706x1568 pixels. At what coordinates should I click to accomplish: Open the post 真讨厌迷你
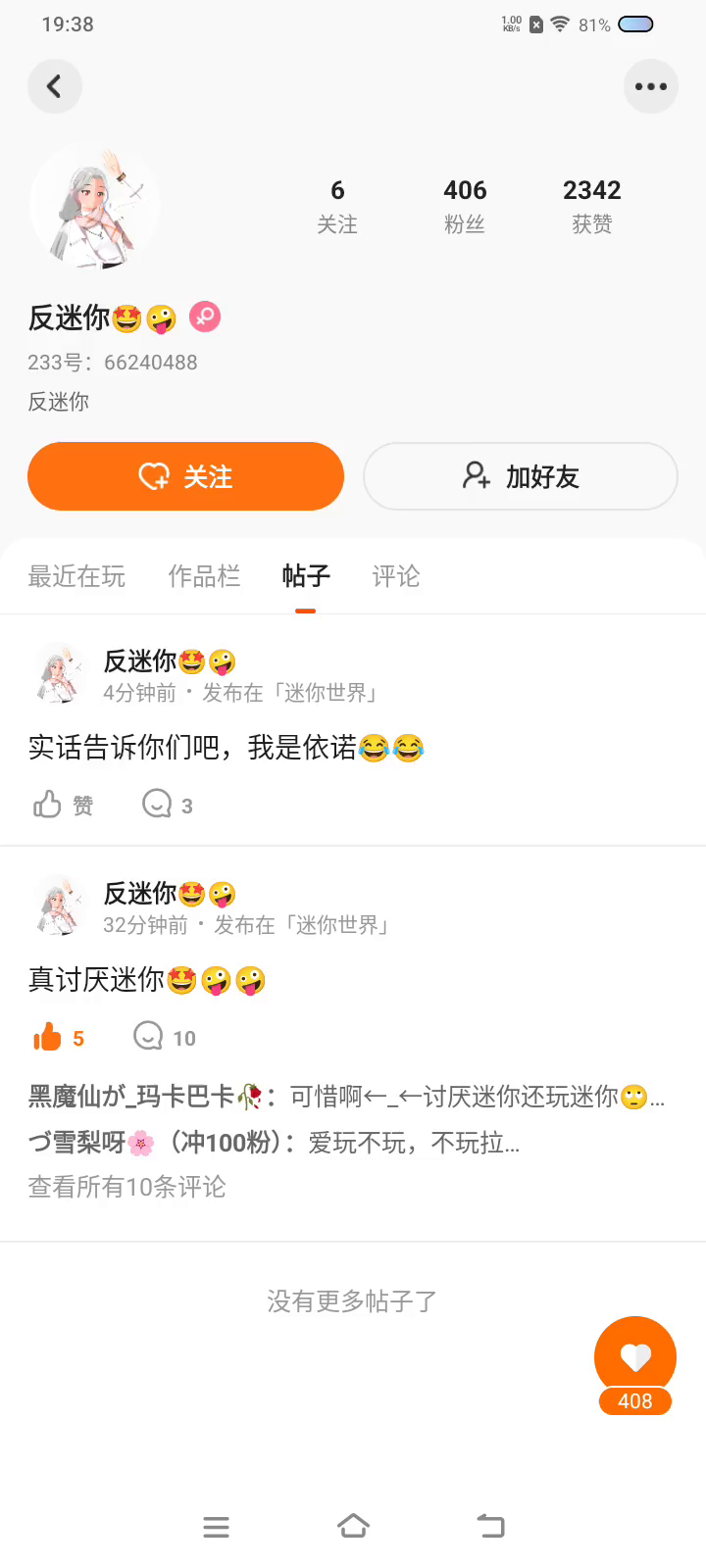(x=147, y=980)
